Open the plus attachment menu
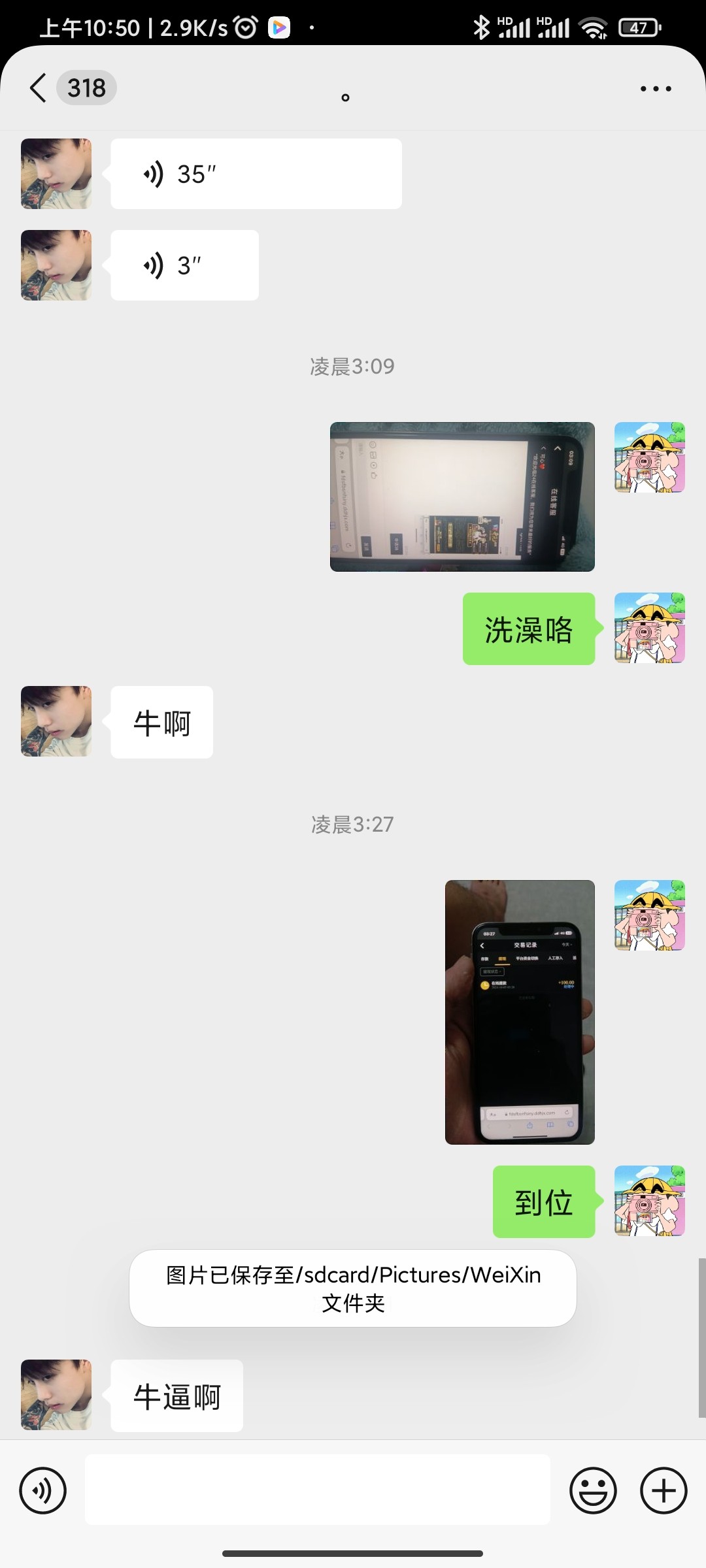The height and width of the screenshot is (1568, 706). click(664, 1490)
